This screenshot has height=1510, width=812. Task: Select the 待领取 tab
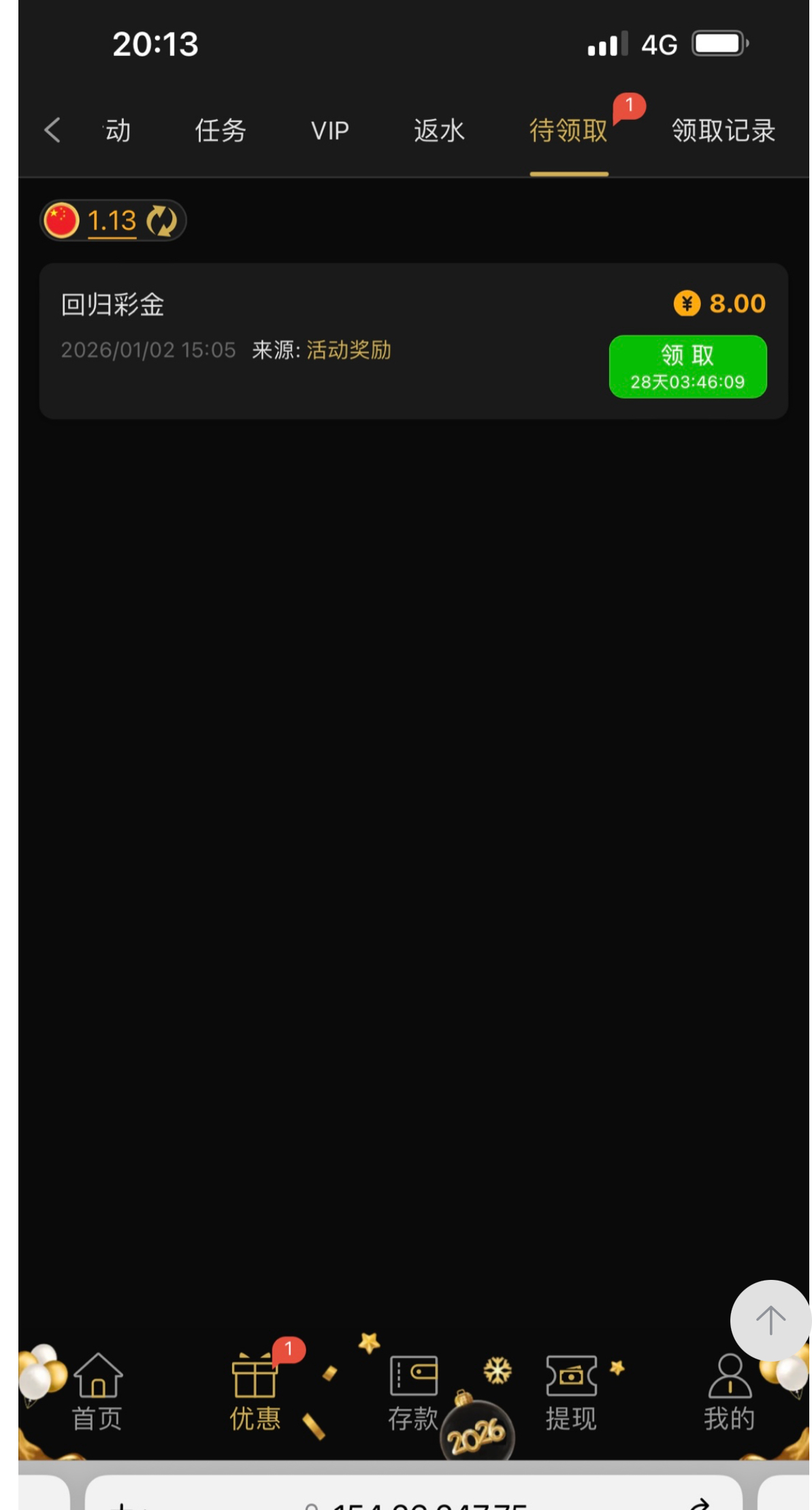click(568, 130)
